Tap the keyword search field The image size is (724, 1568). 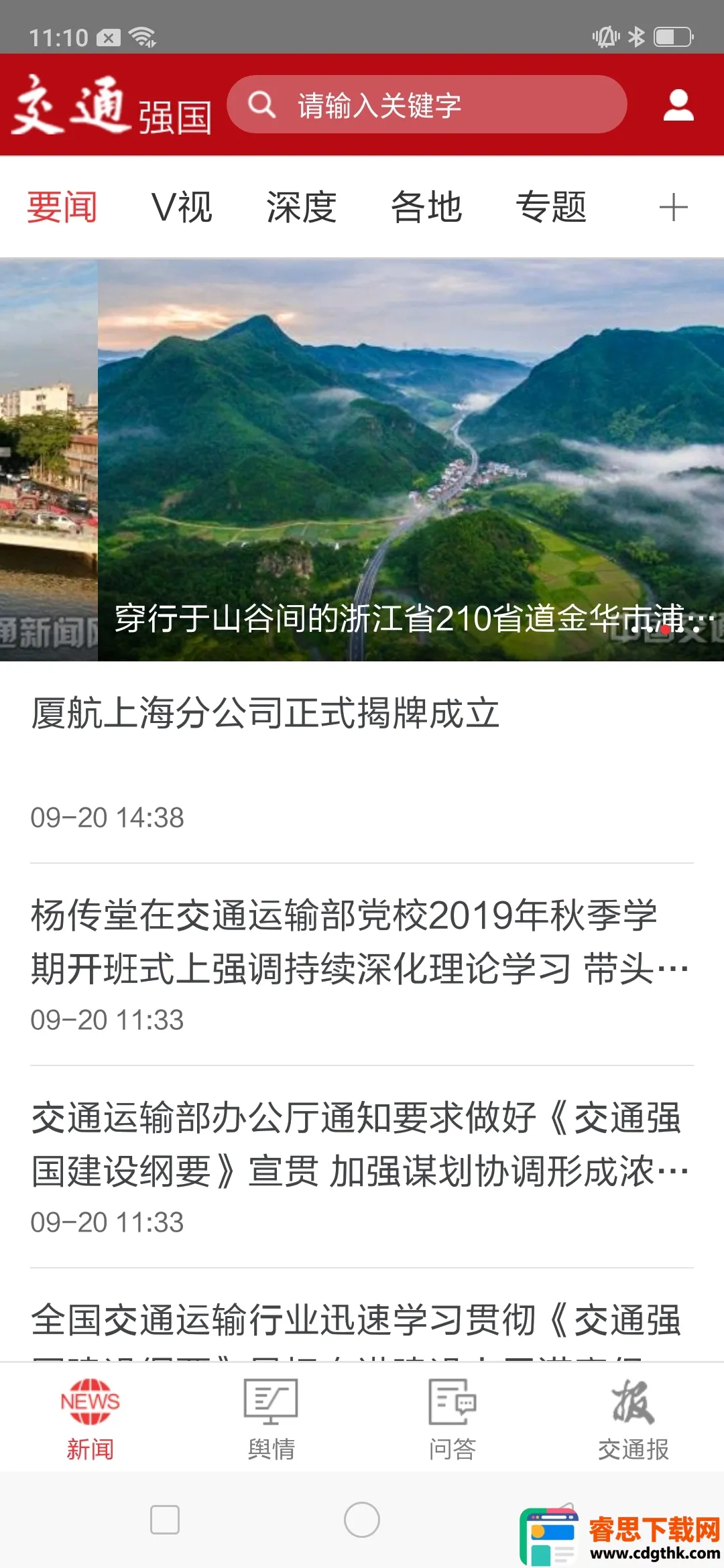tap(426, 105)
